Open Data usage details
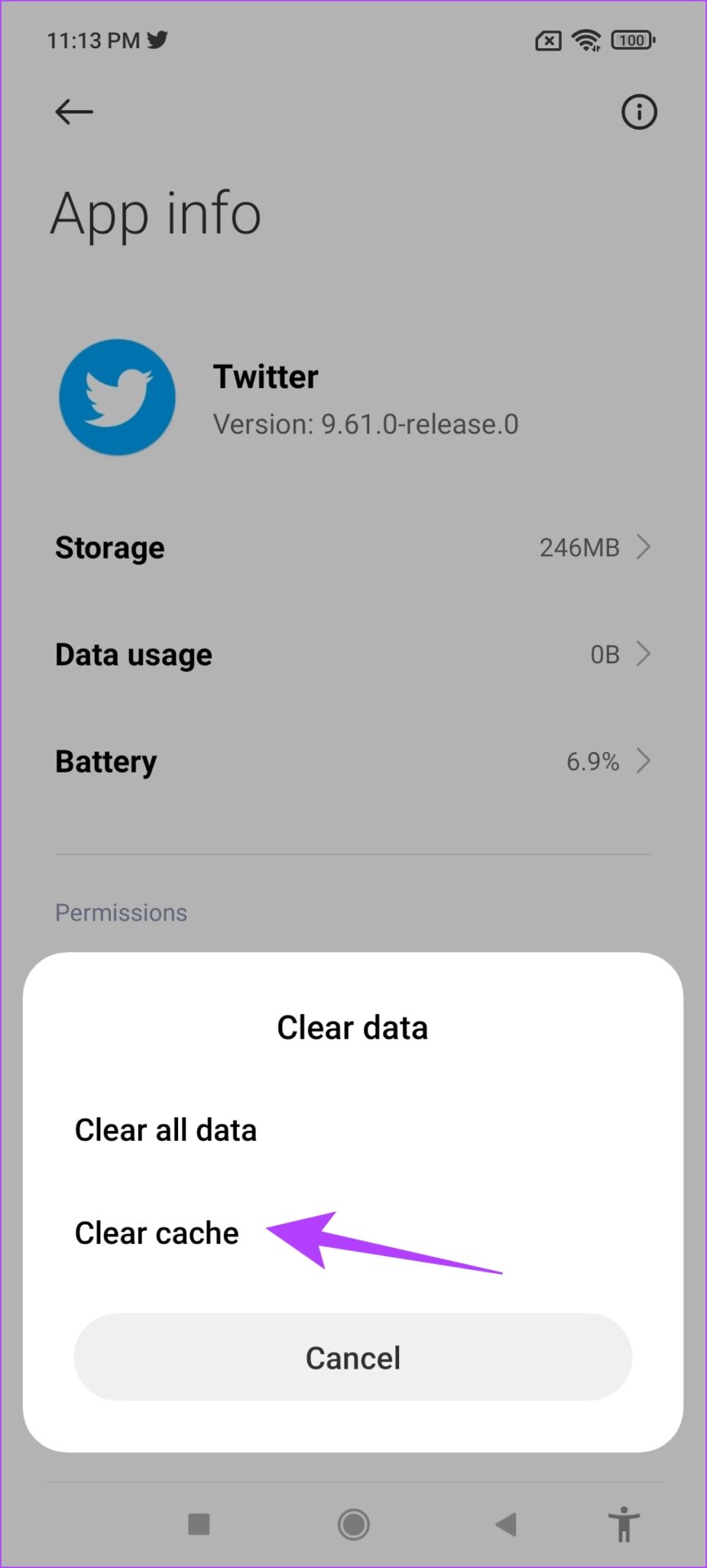Screen dimensions: 707x1568 coord(353,654)
